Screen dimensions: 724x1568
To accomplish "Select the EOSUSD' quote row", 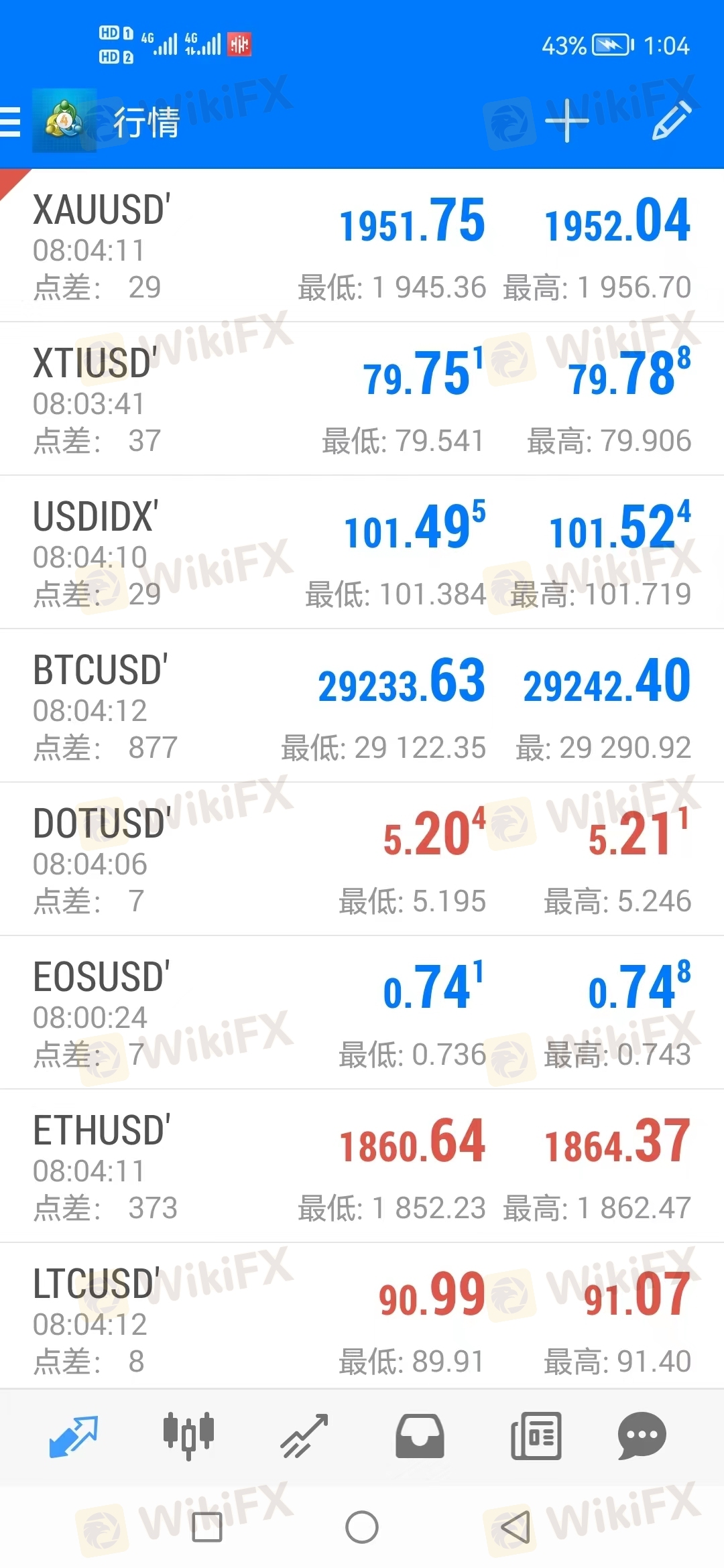I will [x=362, y=1013].
